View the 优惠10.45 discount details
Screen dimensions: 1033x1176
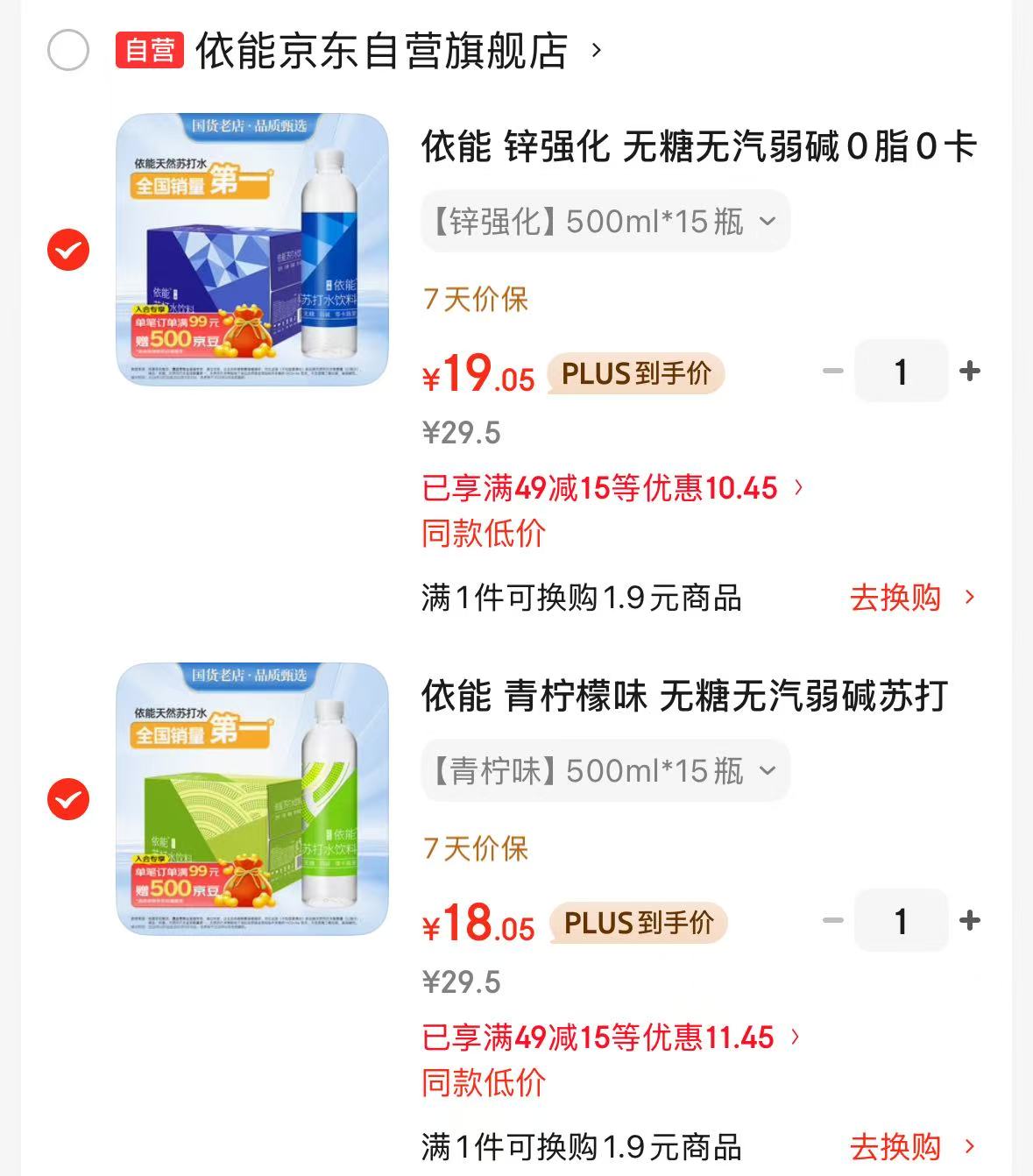612,488
